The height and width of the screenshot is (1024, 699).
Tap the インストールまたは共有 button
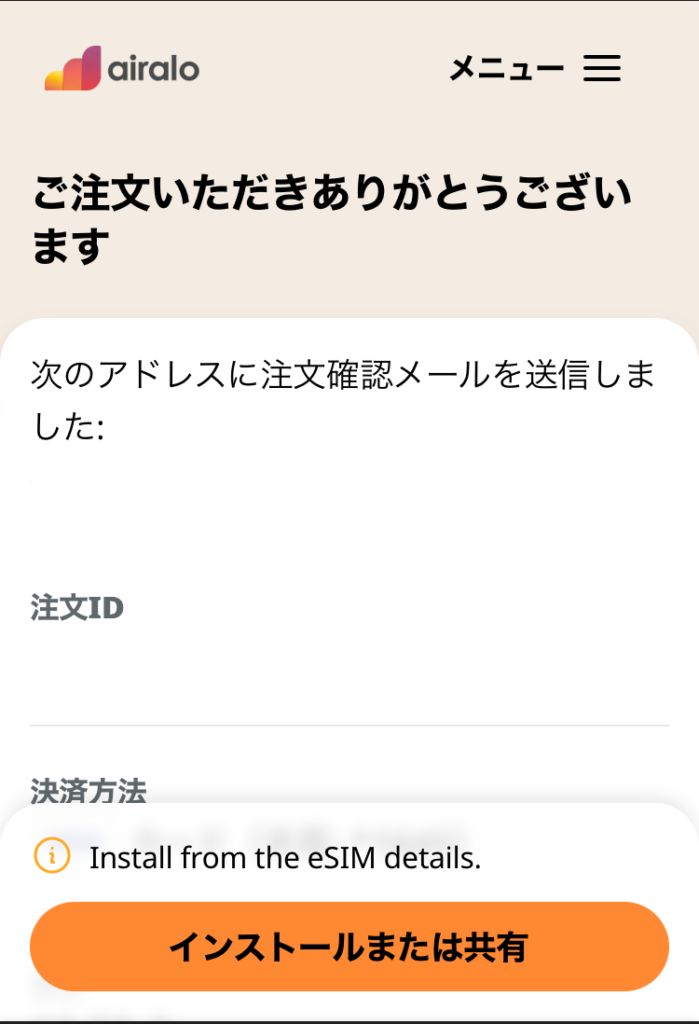tap(349, 946)
